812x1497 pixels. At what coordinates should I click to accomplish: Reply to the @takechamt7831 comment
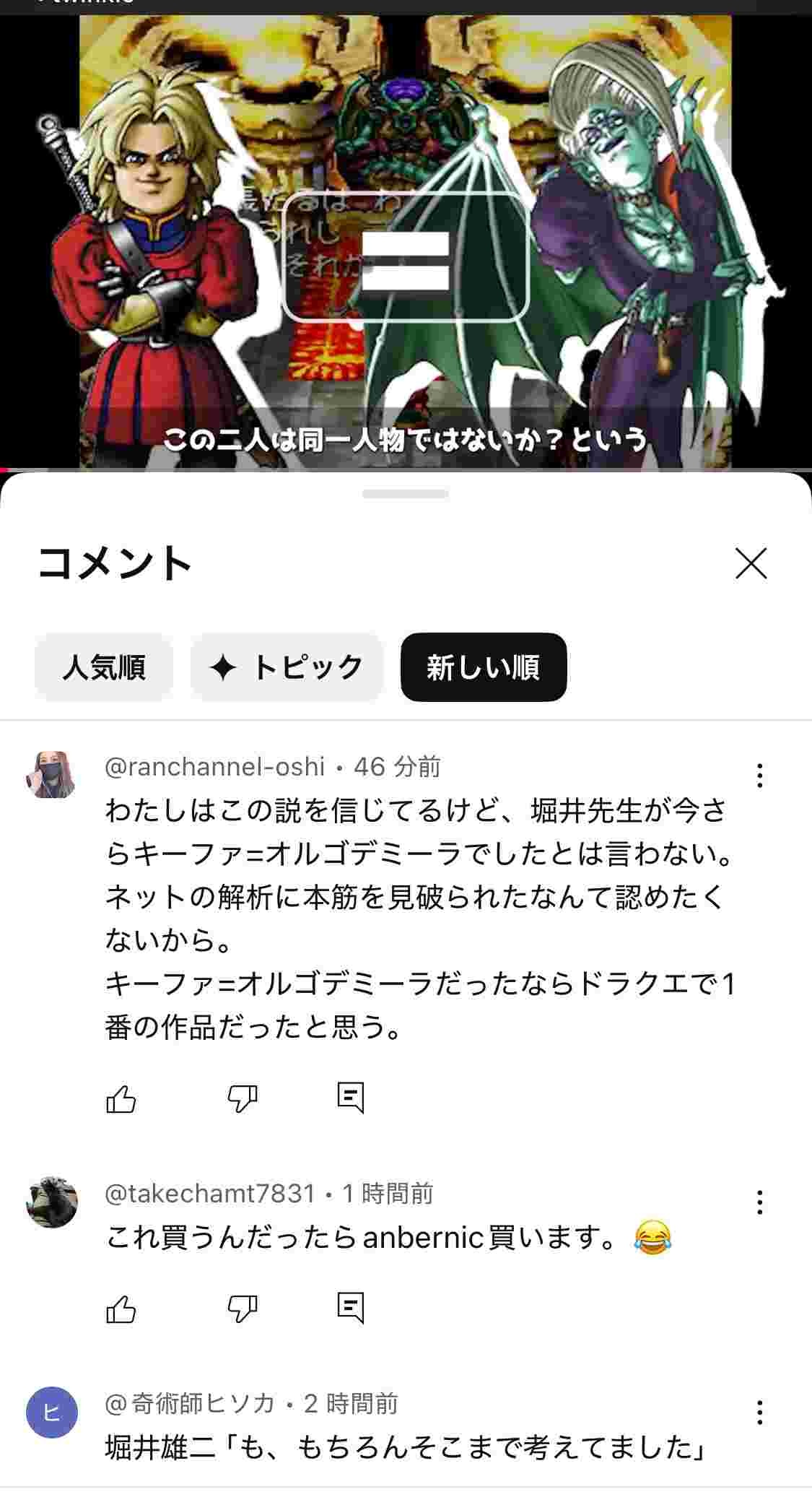(351, 1307)
